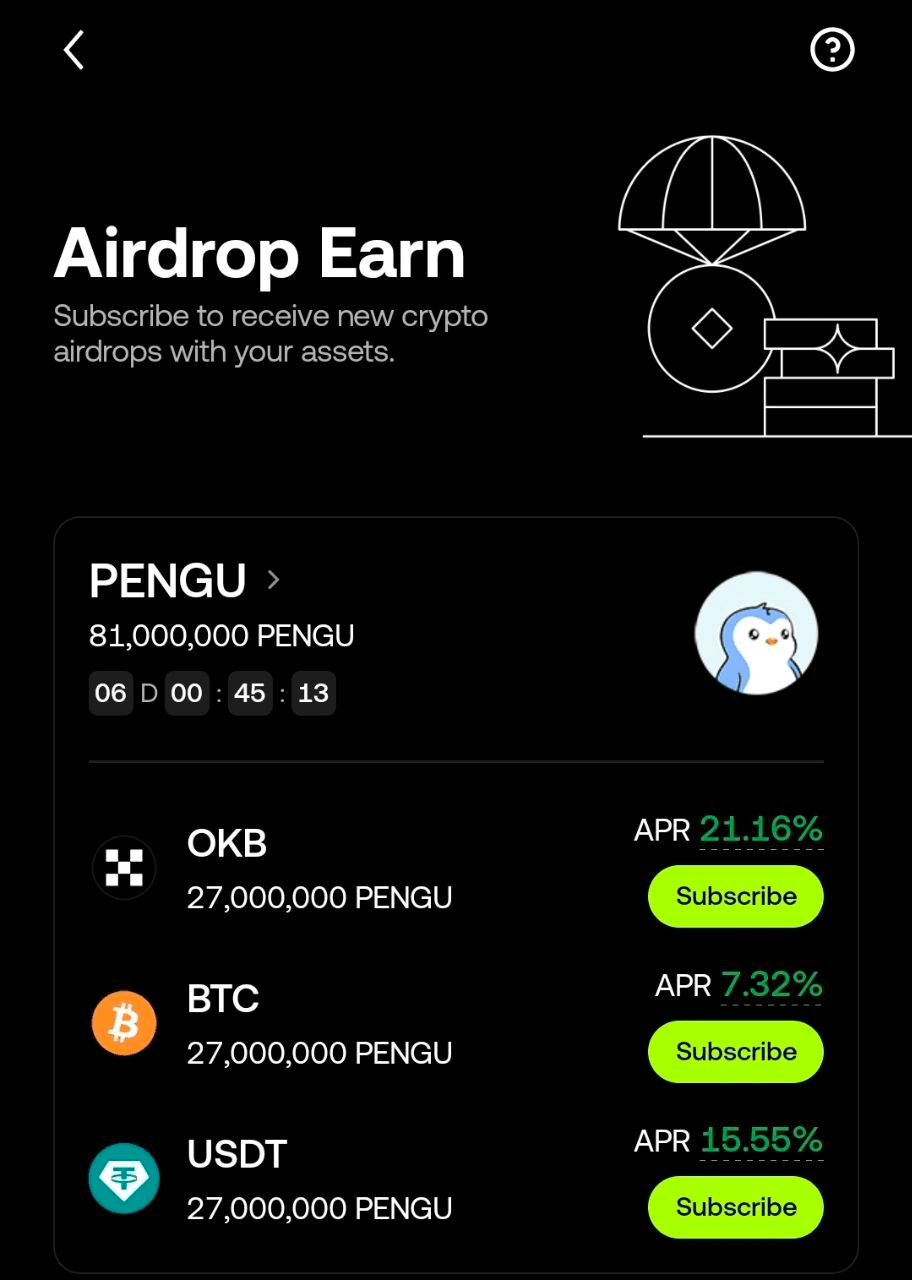912x1280 pixels.
Task: View the BTC 7.32% APR details
Action: (x=771, y=985)
